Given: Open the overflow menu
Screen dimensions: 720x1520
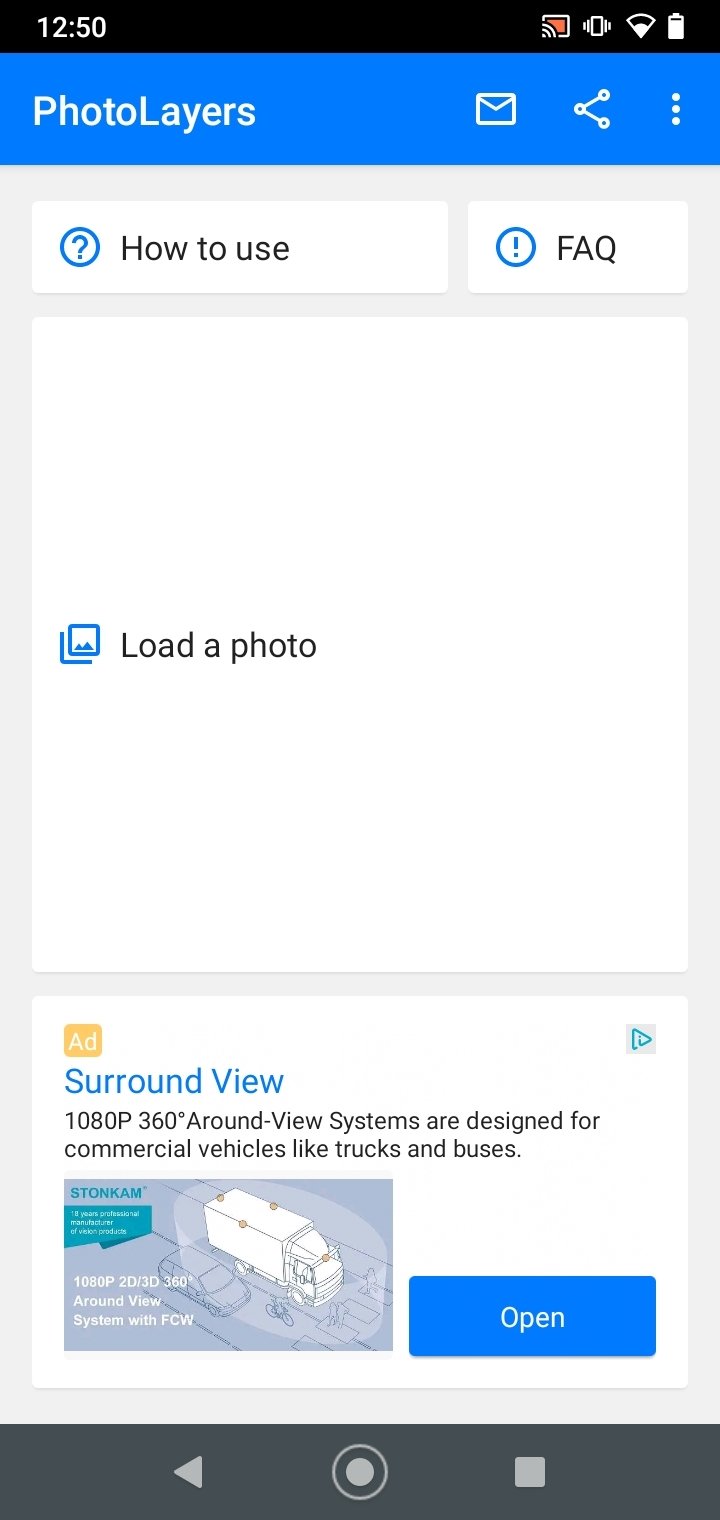Looking at the screenshot, I should pos(676,109).
